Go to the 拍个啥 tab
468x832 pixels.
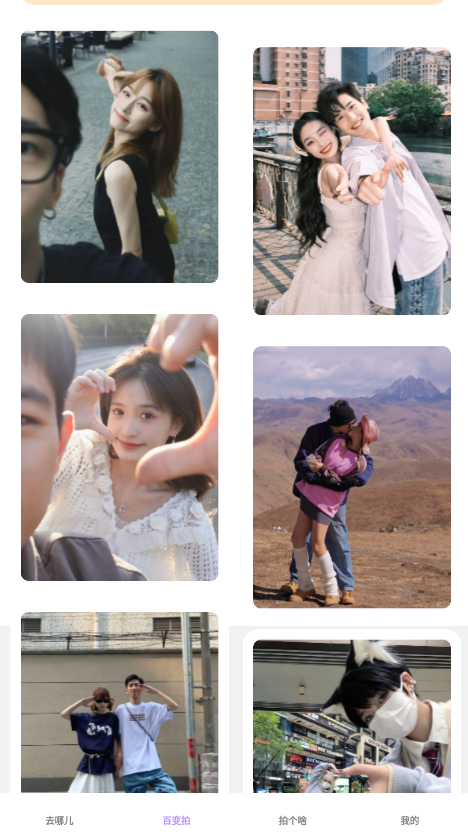[x=293, y=820]
